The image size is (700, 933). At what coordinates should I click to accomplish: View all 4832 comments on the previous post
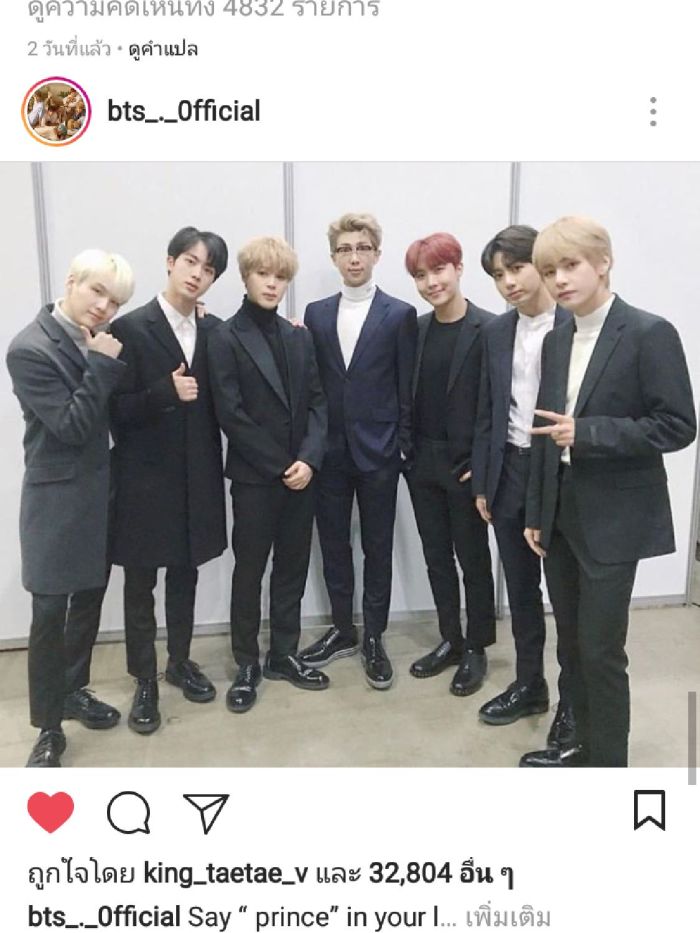(204, 10)
